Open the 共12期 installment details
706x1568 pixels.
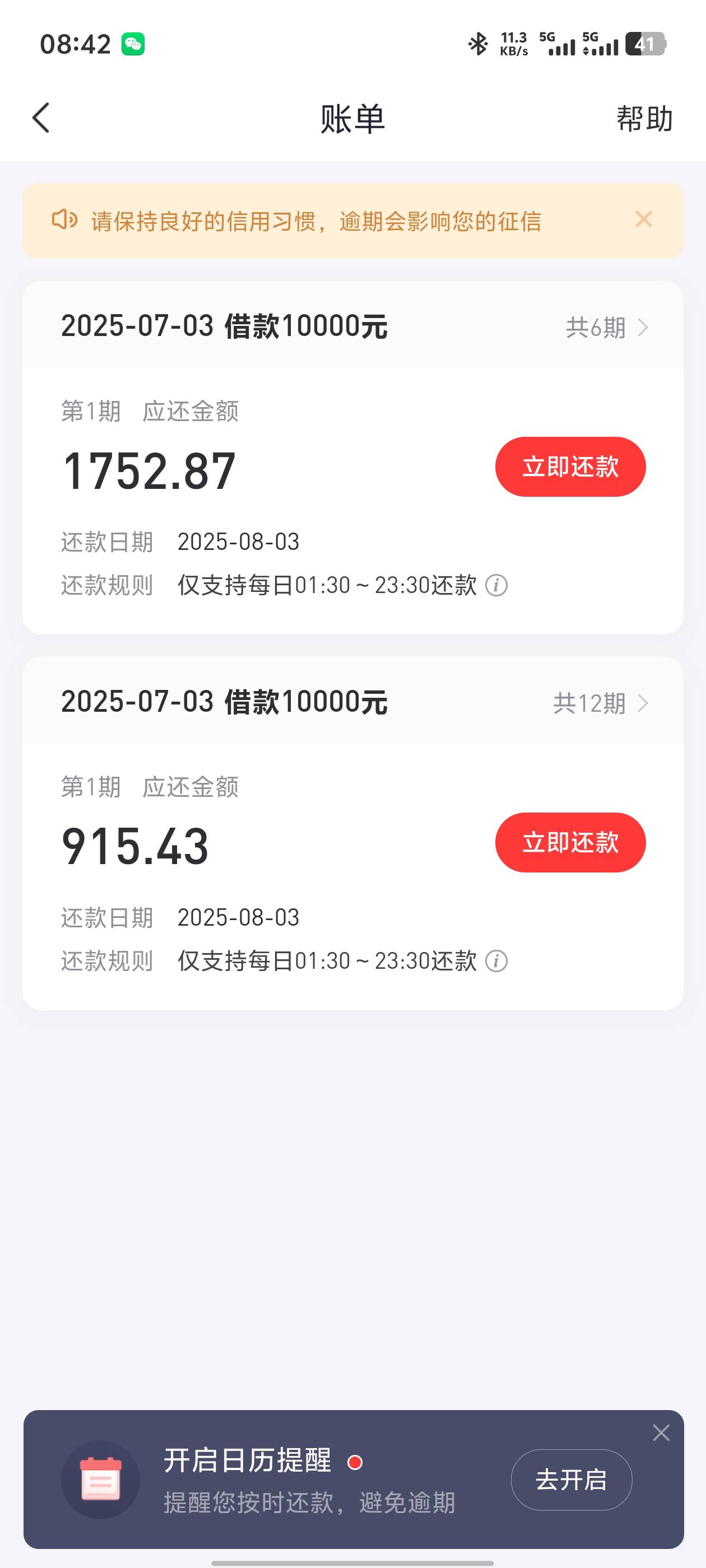(601, 703)
